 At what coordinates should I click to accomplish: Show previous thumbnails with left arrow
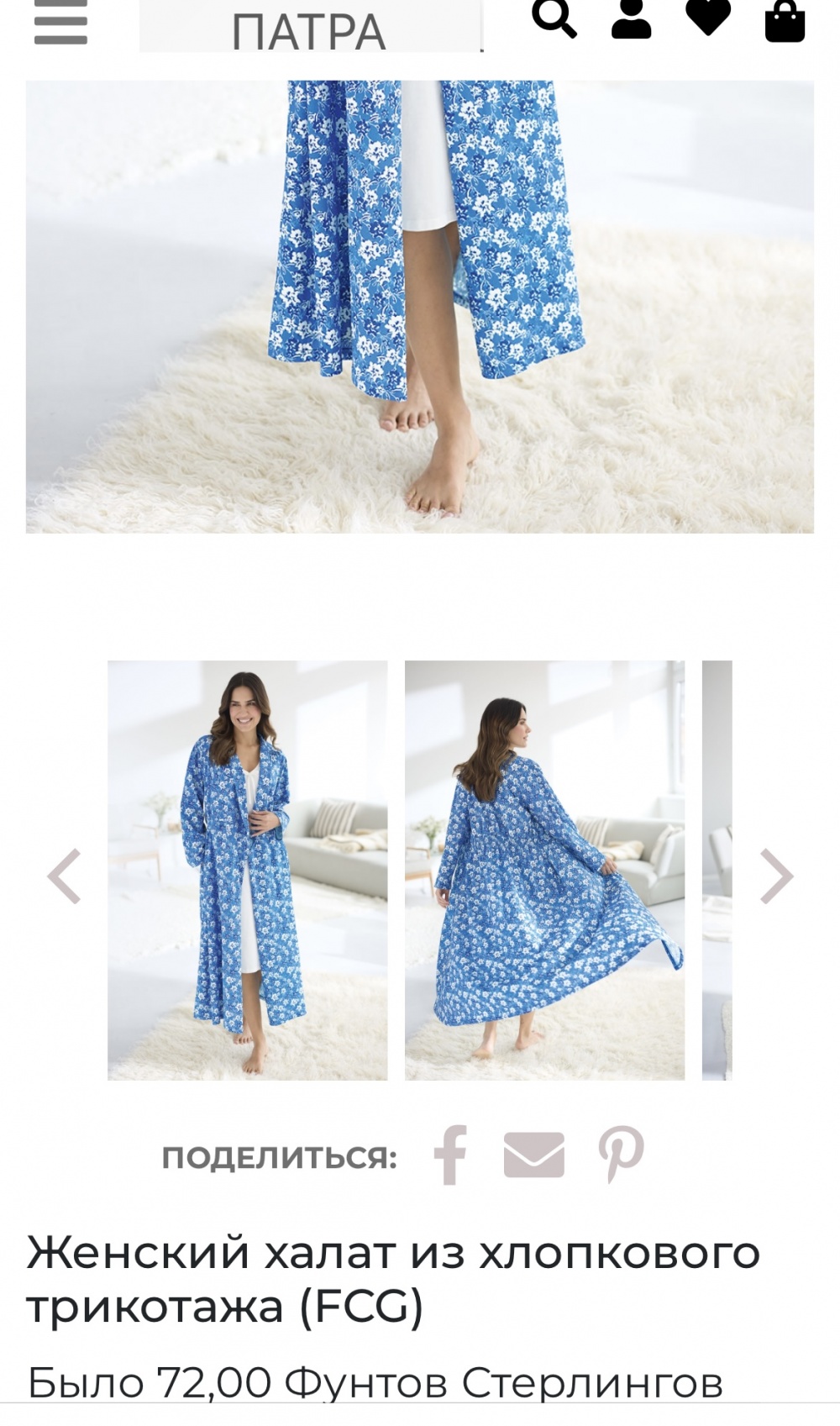(x=64, y=876)
